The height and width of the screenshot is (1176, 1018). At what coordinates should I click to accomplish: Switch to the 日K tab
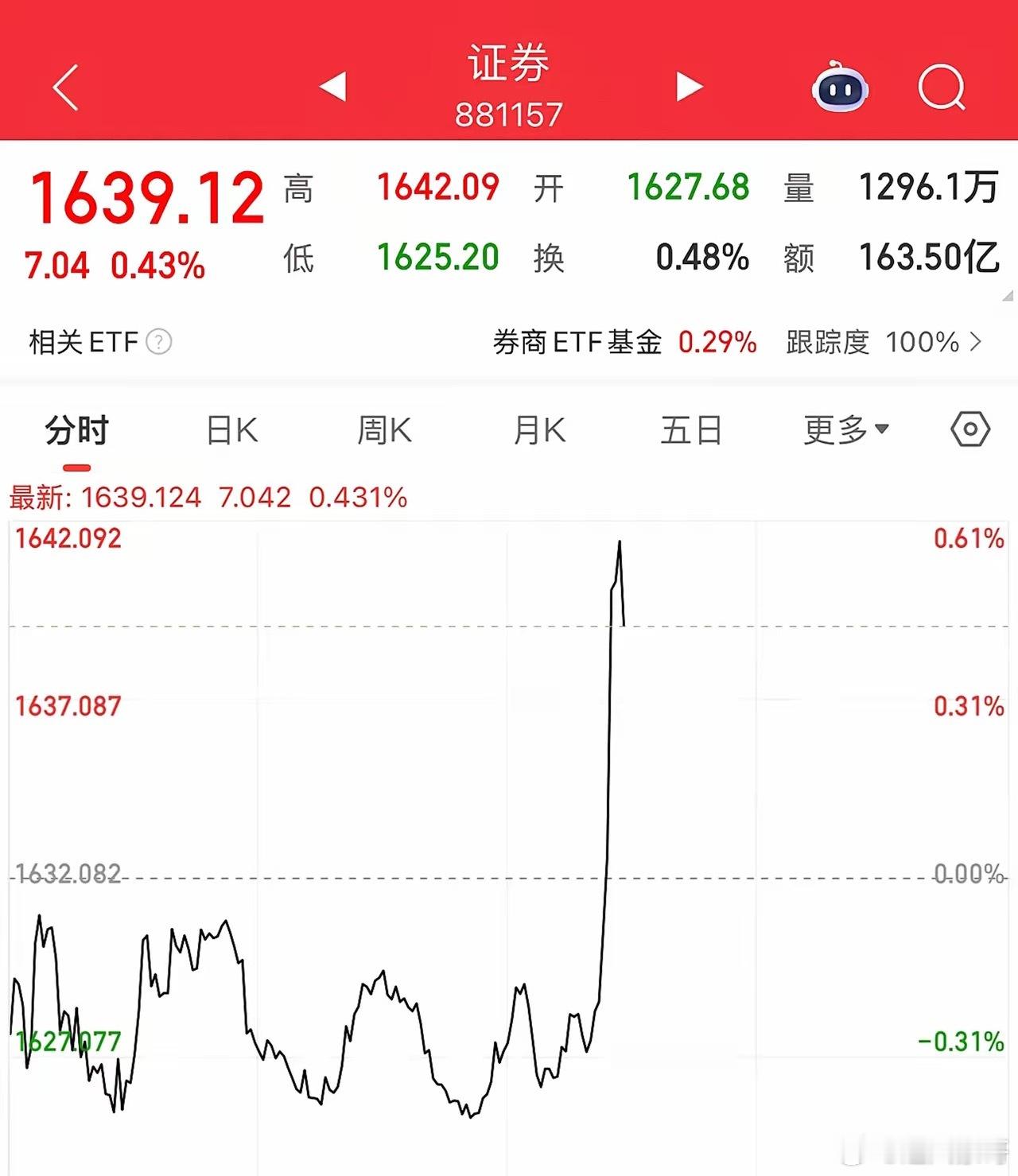(x=231, y=429)
